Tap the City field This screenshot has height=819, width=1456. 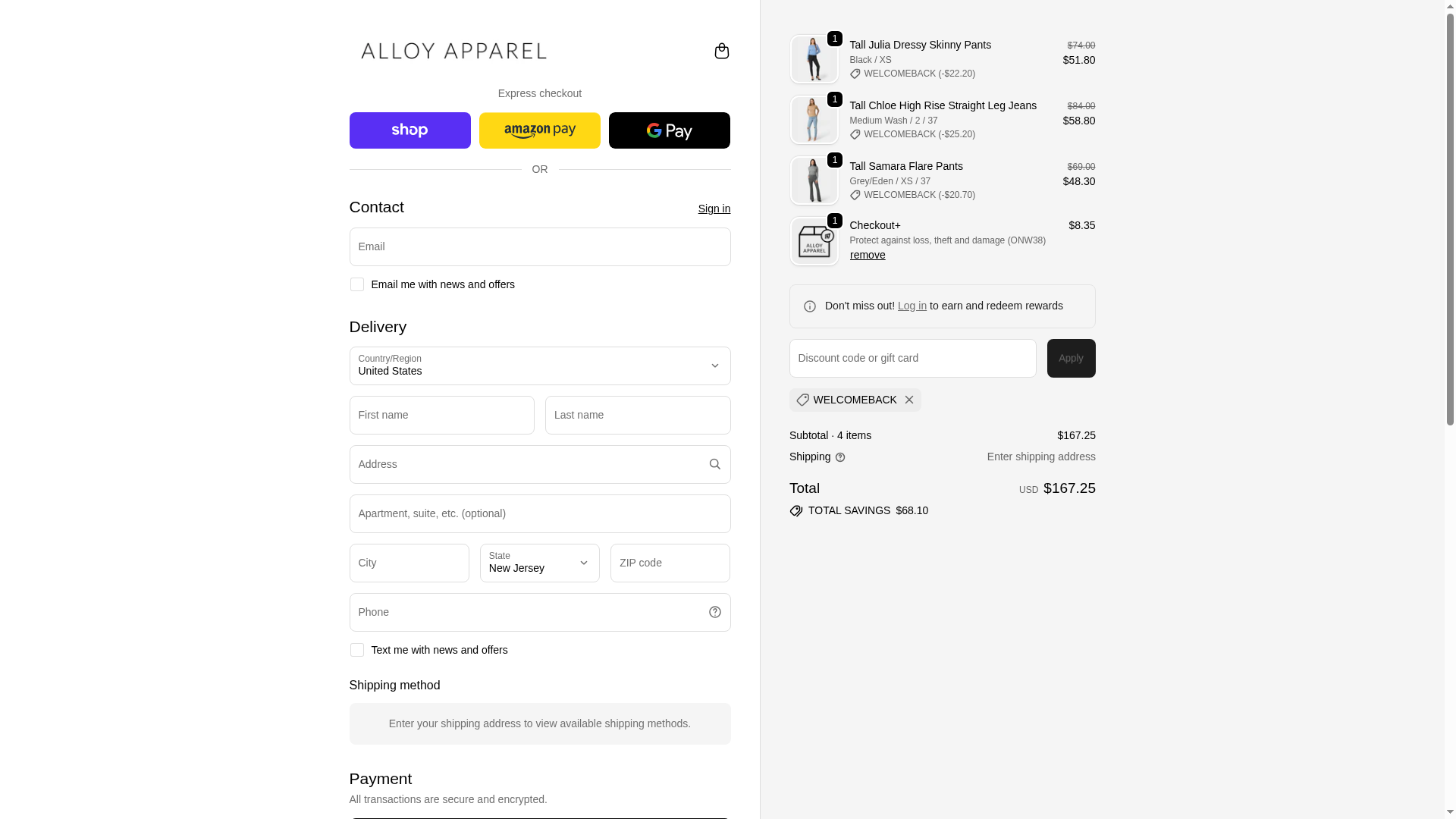[409, 563]
